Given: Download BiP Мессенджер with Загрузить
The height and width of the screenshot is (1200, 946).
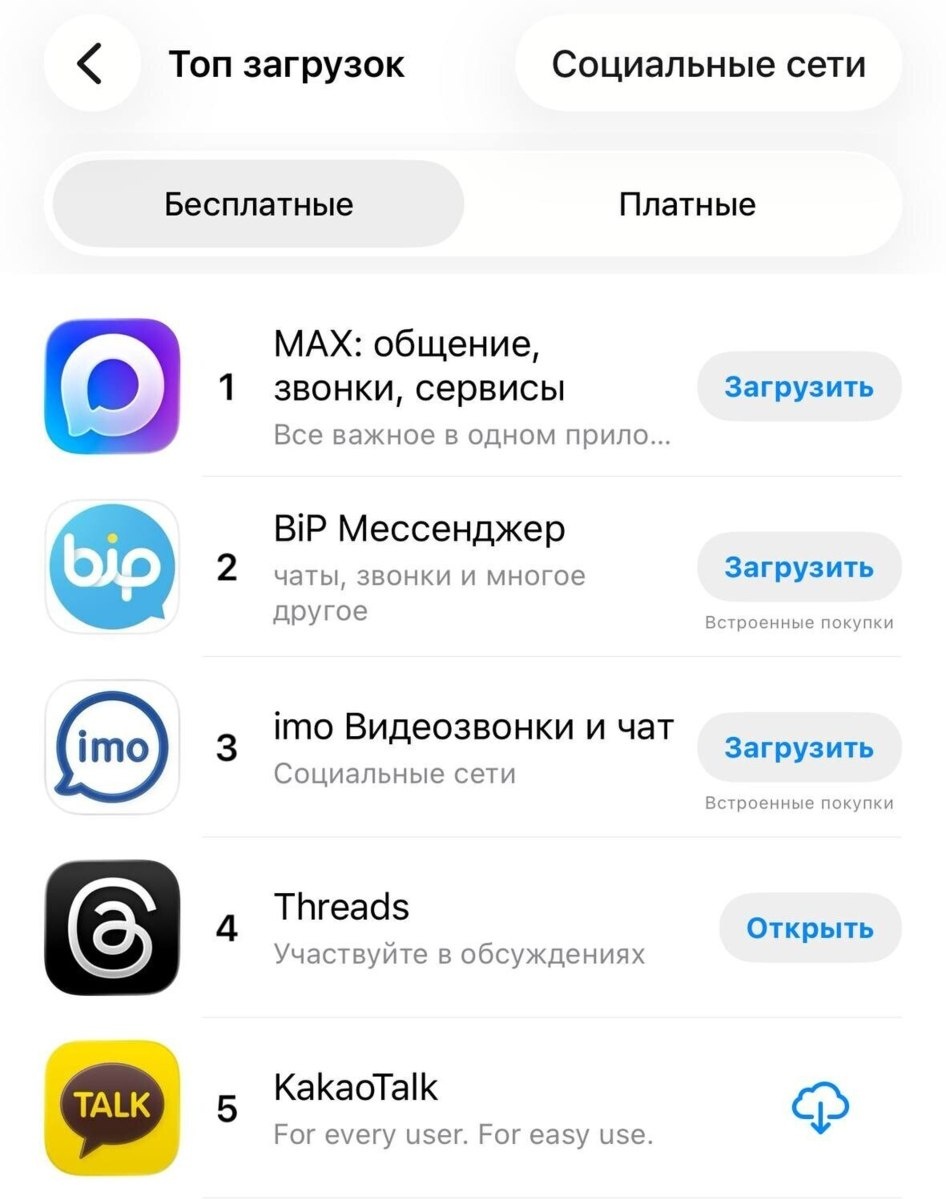Looking at the screenshot, I should pos(799,568).
